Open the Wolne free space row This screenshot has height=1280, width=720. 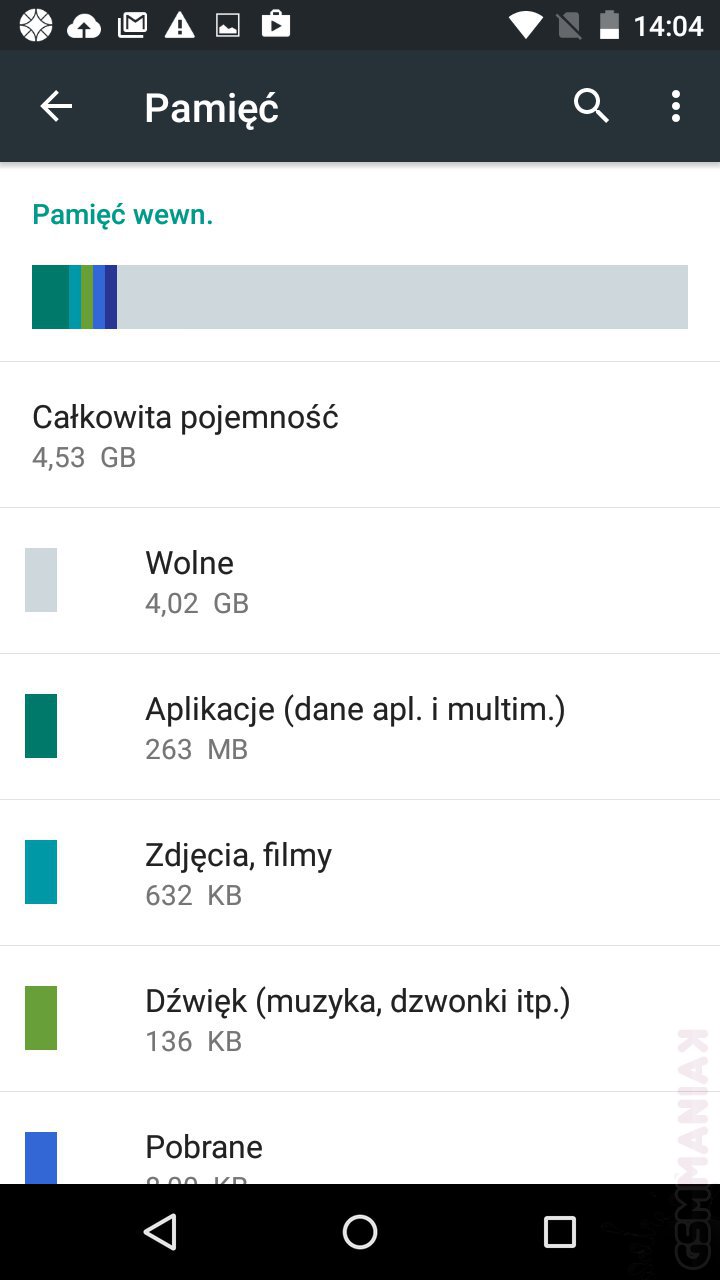tap(360, 581)
